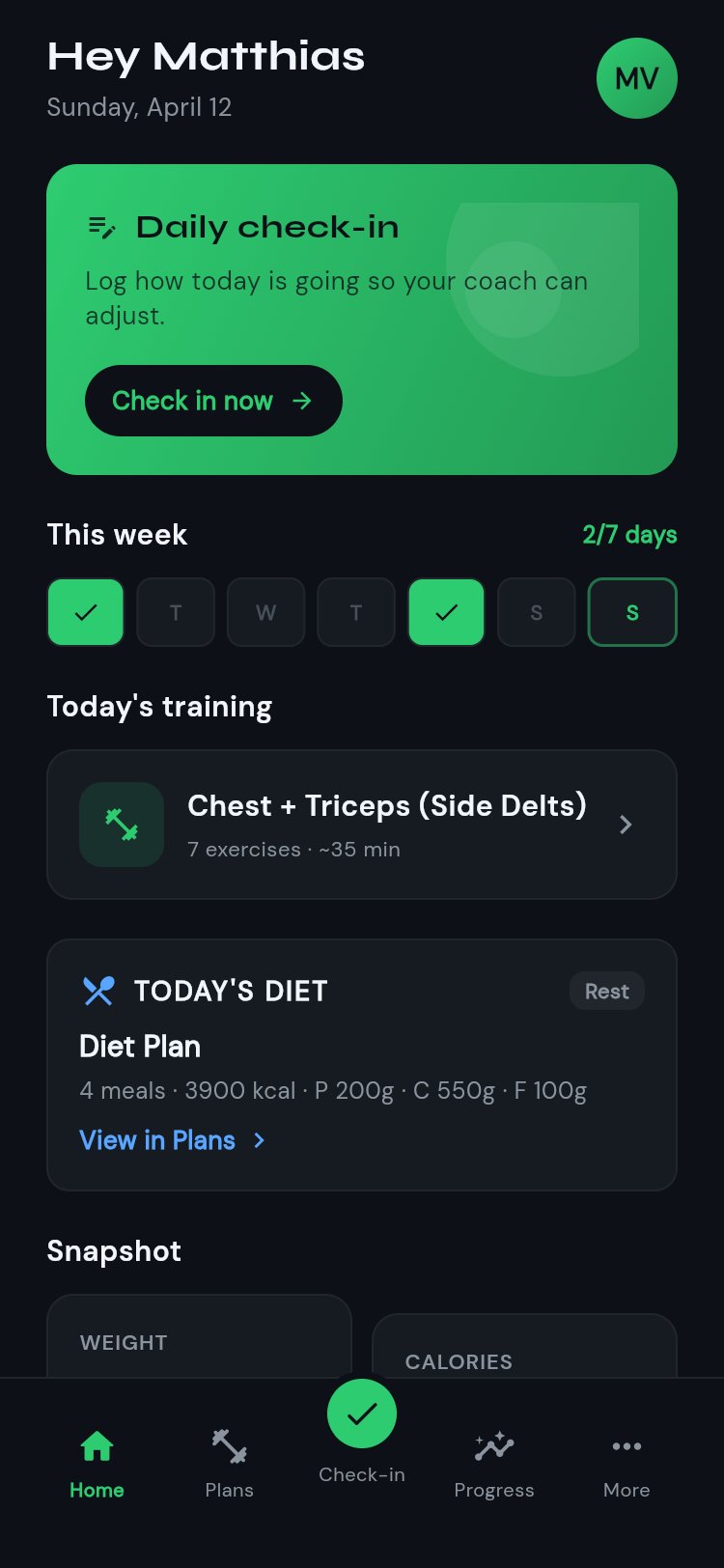Open the MV profile avatar

[x=636, y=78]
